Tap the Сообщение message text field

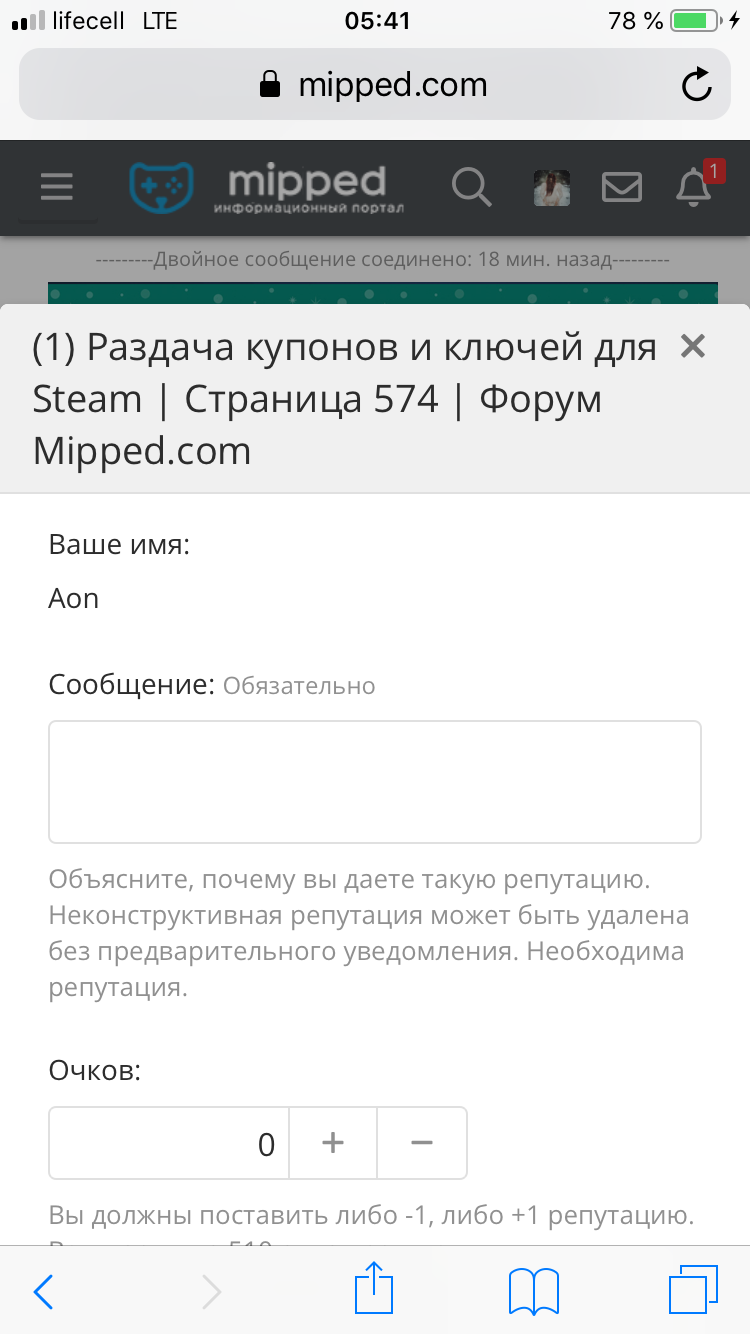(375, 782)
